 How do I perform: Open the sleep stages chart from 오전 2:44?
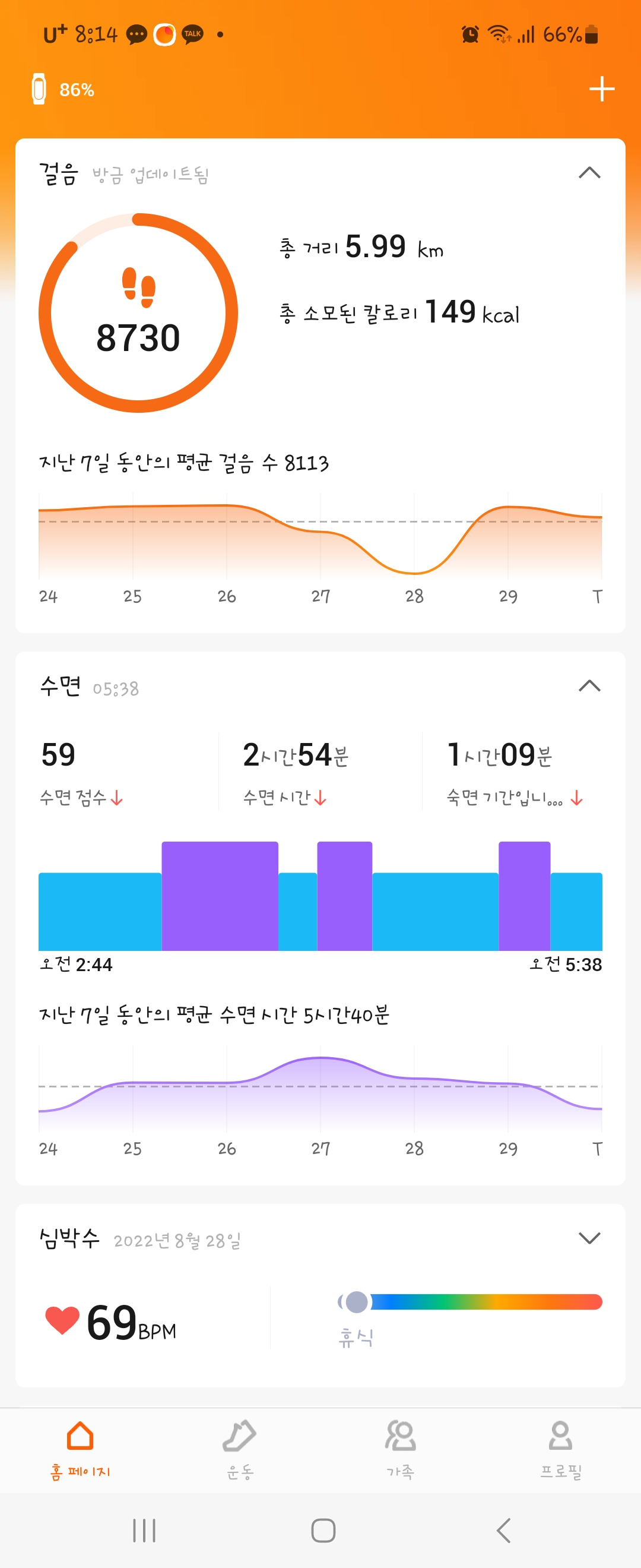[320, 896]
